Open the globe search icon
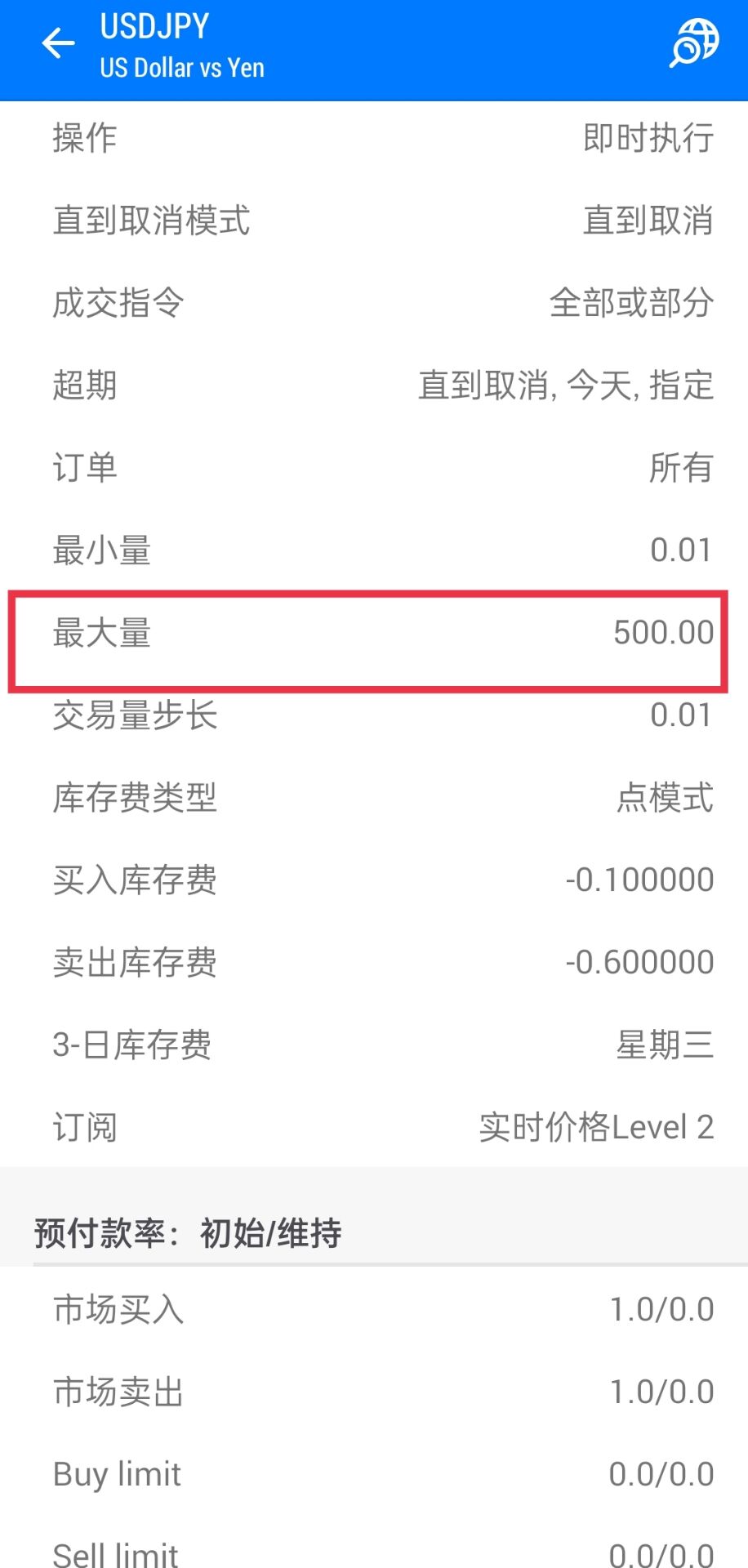748x1568 pixels. click(694, 42)
